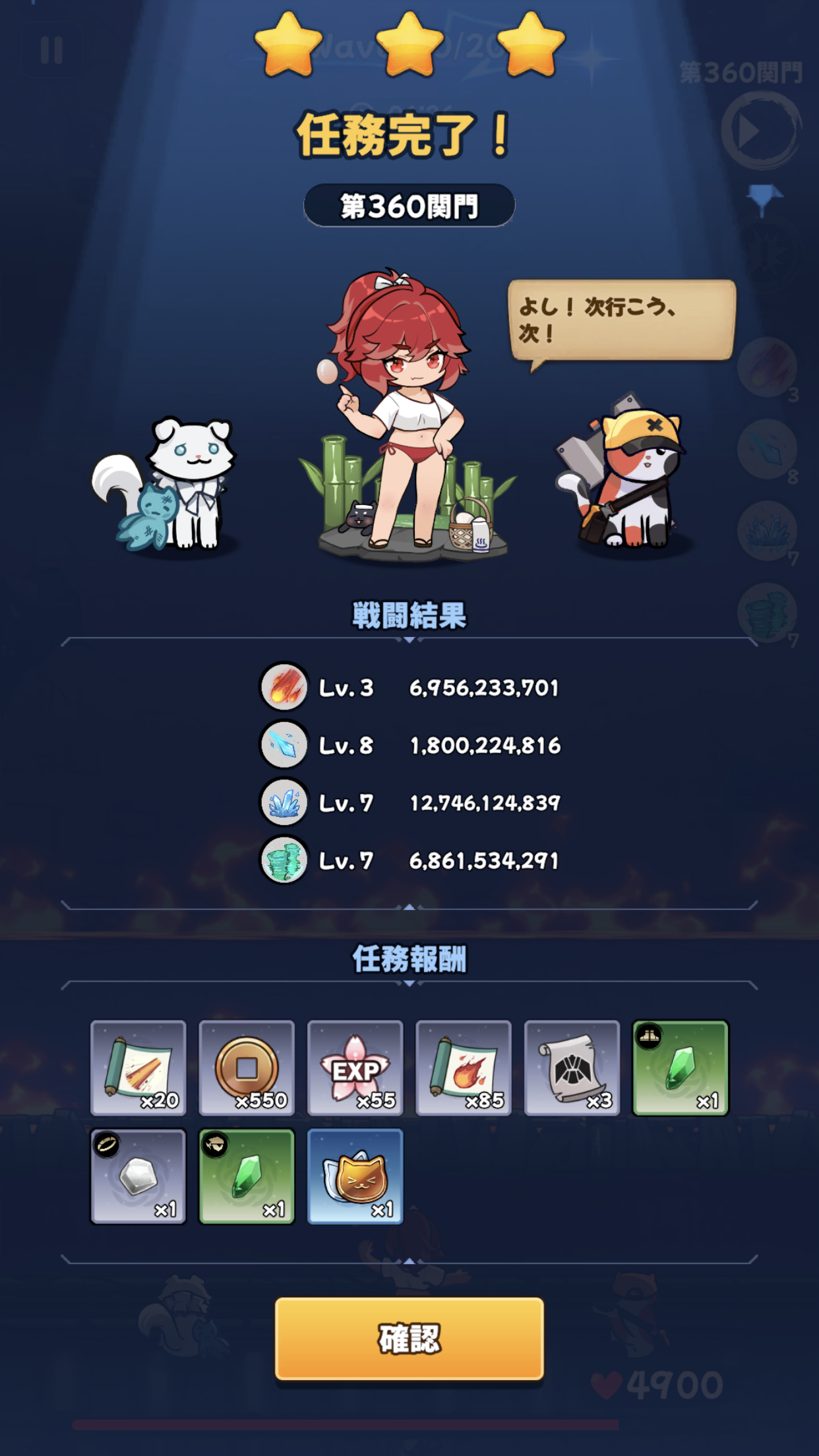Image resolution: width=819 pixels, height=1456 pixels.
Task: Open the fire scroll x85 reward
Action: pyautogui.click(x=463, y=1068)
